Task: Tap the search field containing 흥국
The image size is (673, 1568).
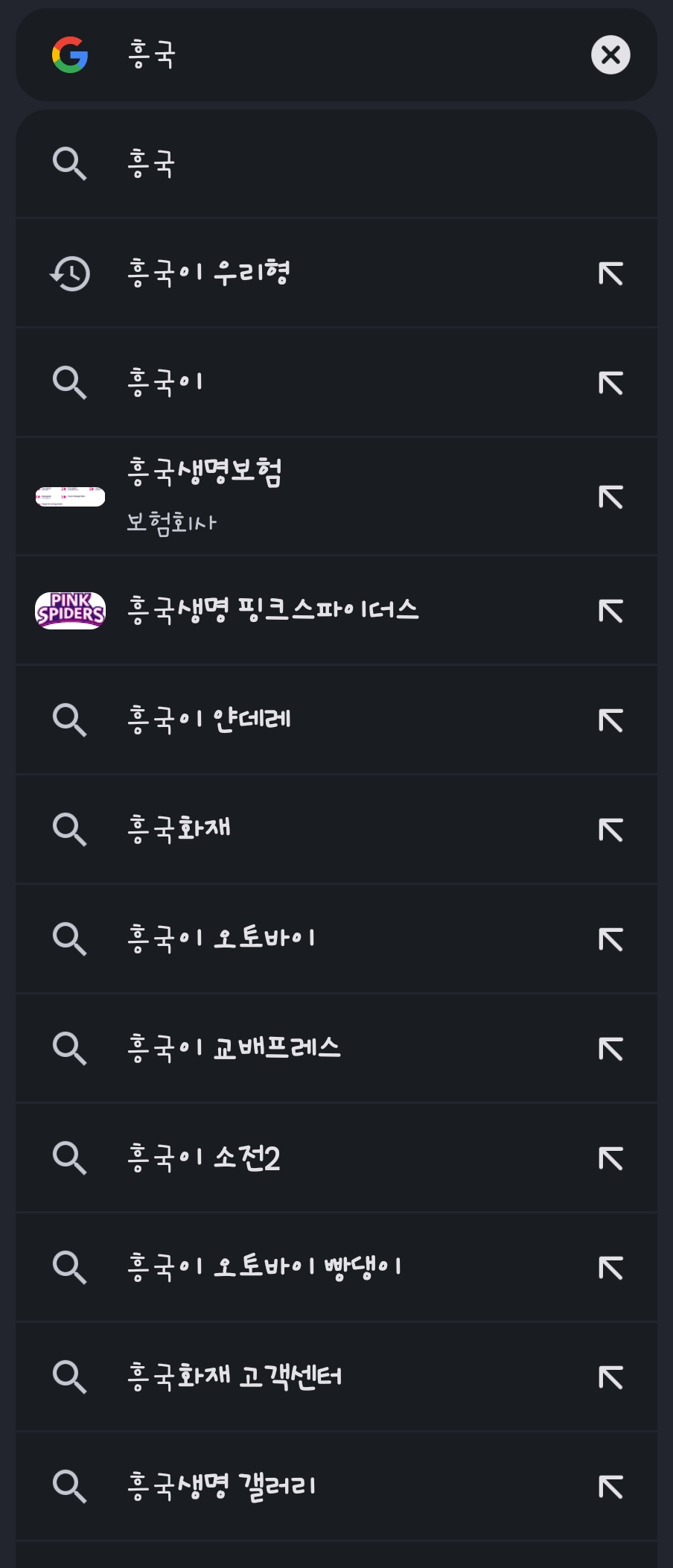Action: pyautogui.click(x=335, y=55)
